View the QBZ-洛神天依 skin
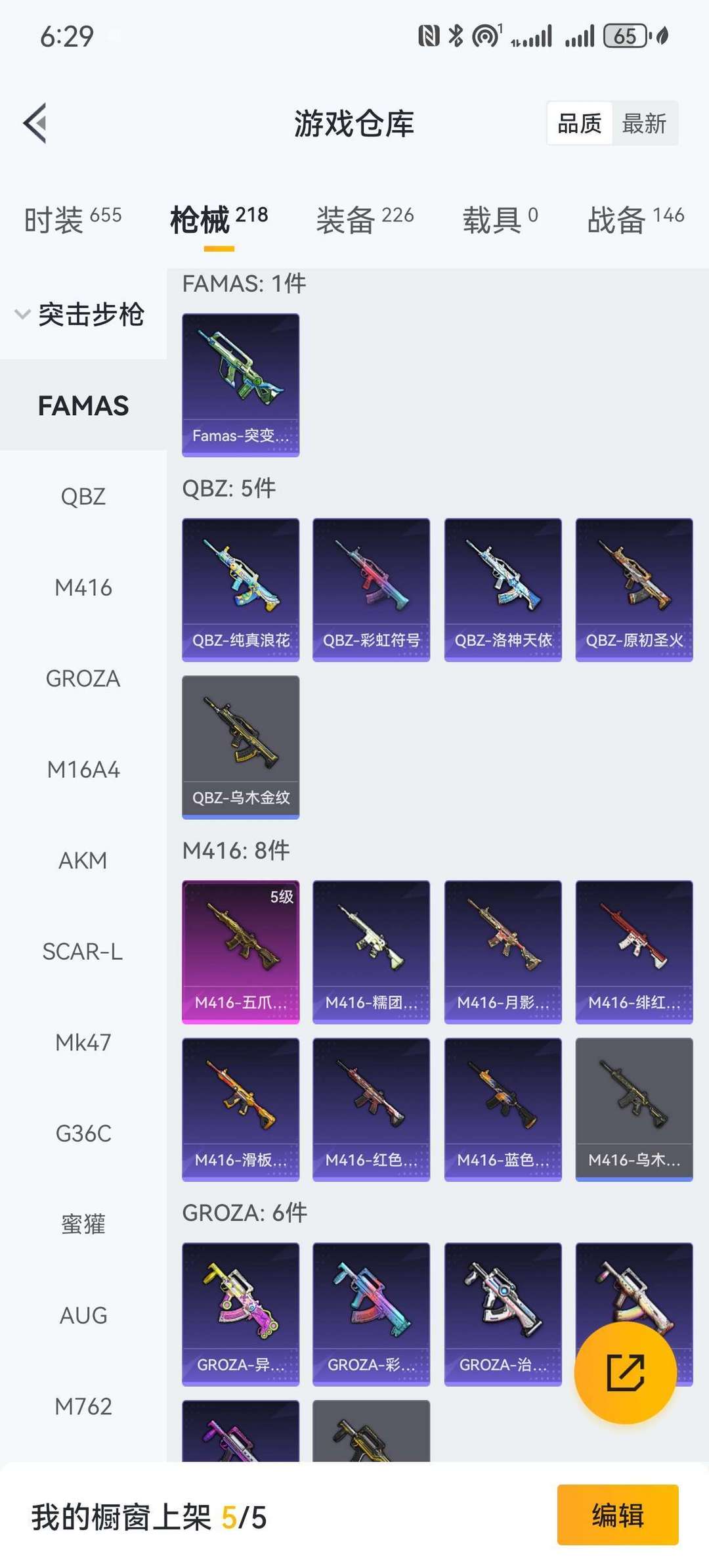The width and height of the screenshot is (709, 1568). click(x=503, y=589)
